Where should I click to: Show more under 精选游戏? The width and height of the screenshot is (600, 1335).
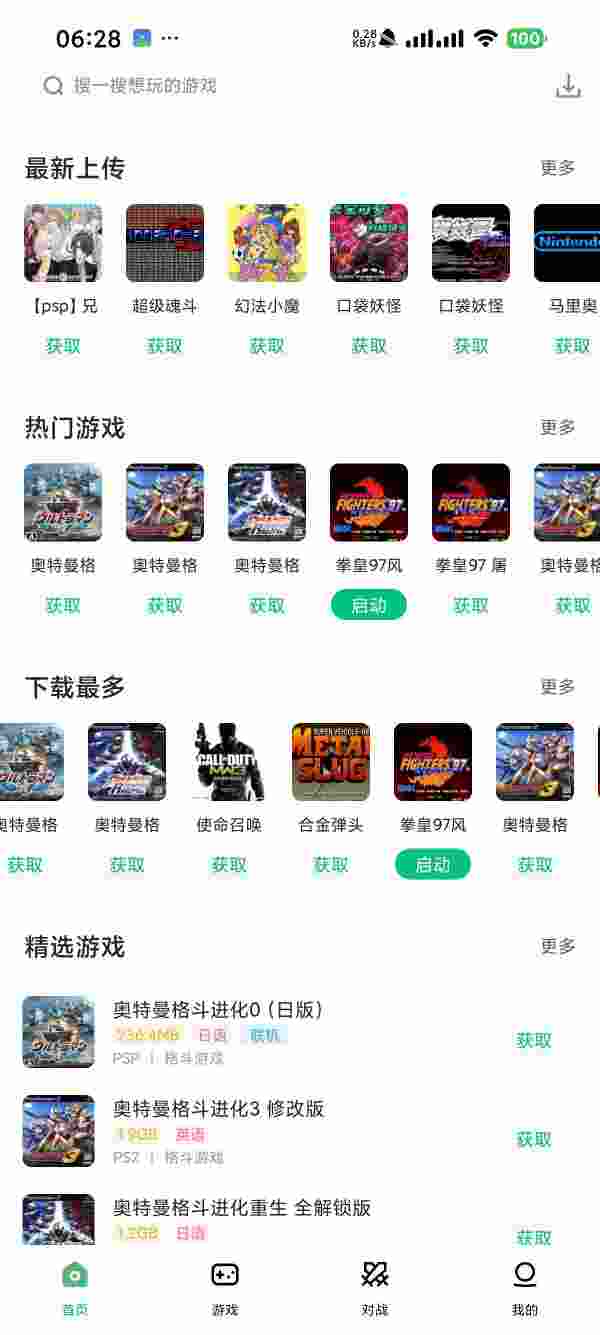coord(557,945)
